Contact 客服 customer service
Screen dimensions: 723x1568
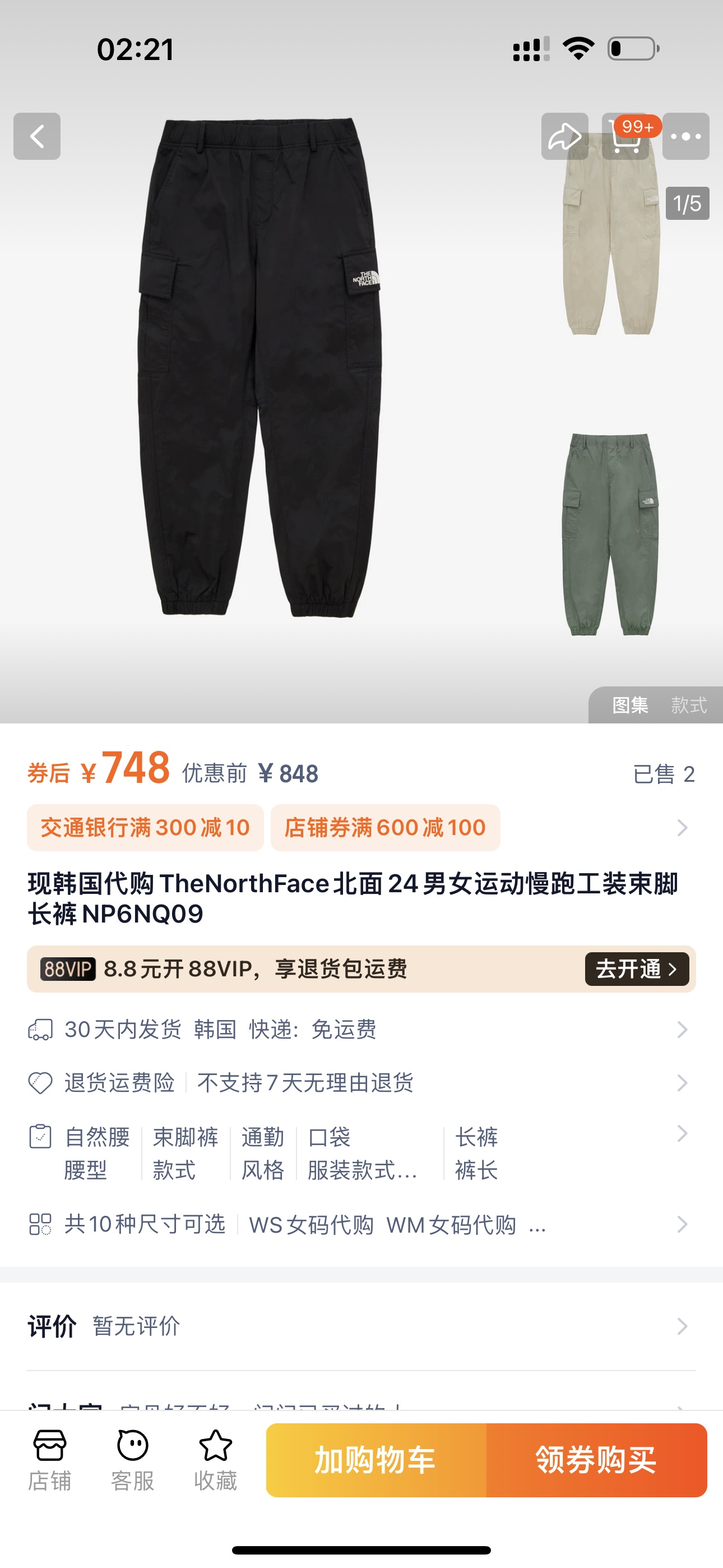pos(133,1460)
